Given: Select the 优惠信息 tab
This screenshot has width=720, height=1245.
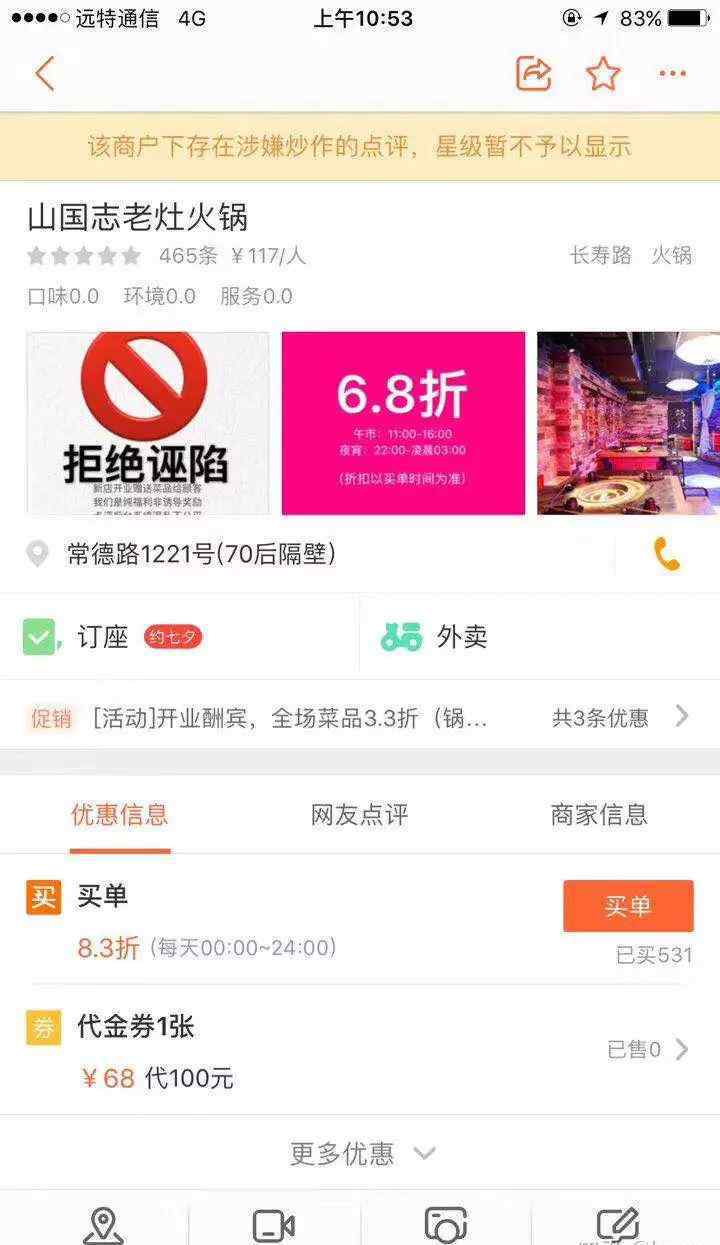Looking at the screenshot, I should point(120,814).
